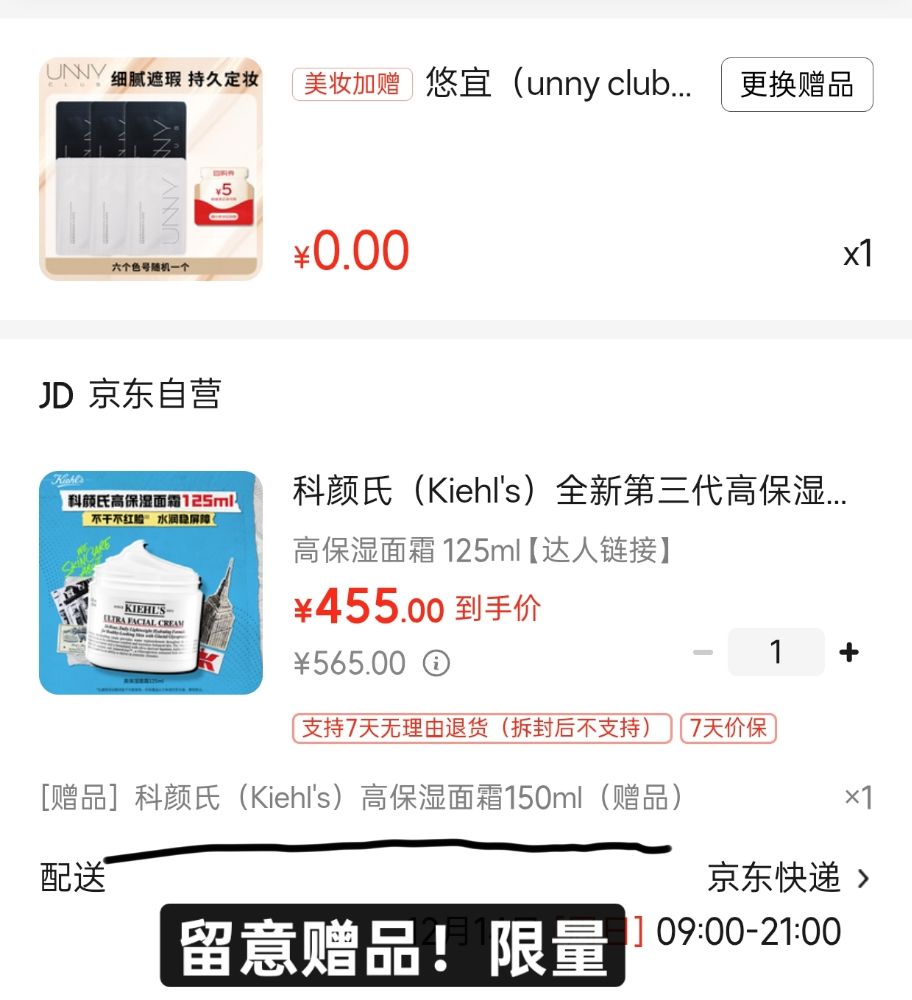
Task: Edit the quantity field showing 1
Action: pyautogui.click(x=776, y=653)
